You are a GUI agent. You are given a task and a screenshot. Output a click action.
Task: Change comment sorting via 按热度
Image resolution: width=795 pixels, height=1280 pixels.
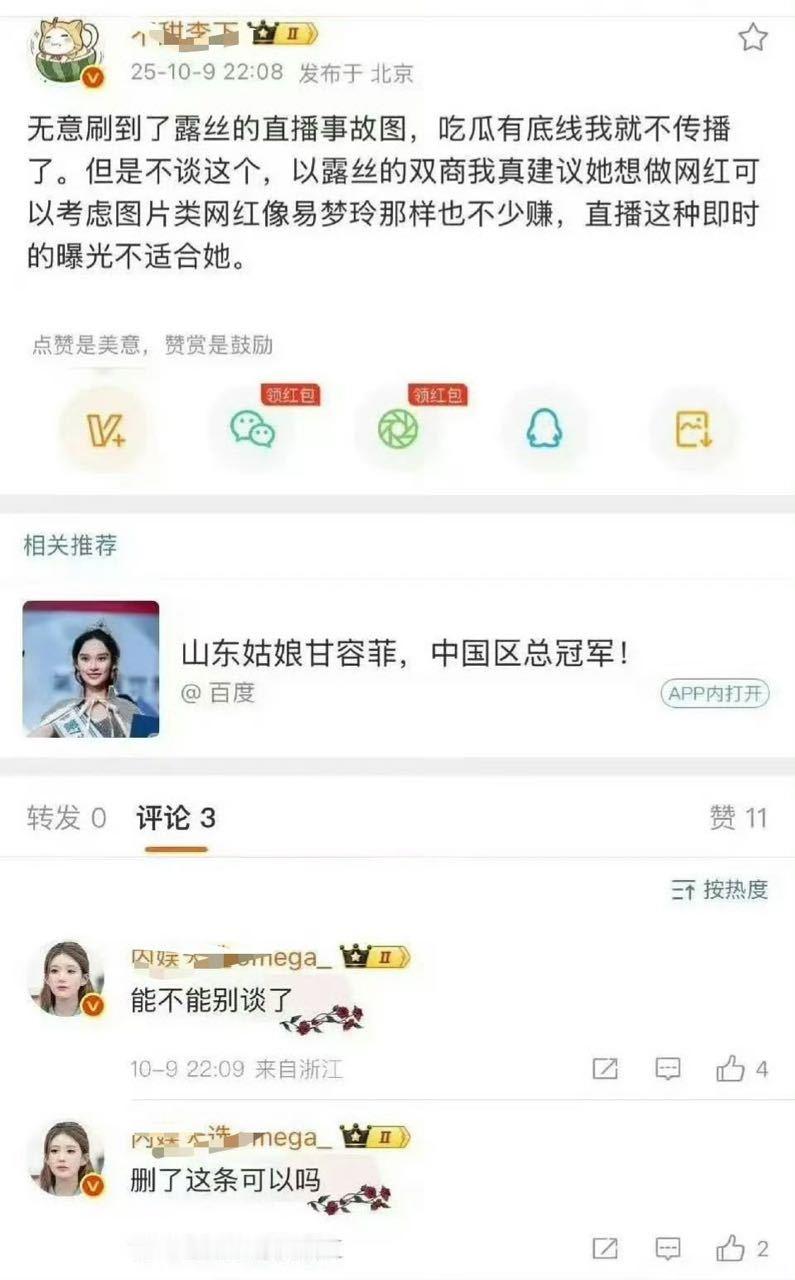[720, 889]
